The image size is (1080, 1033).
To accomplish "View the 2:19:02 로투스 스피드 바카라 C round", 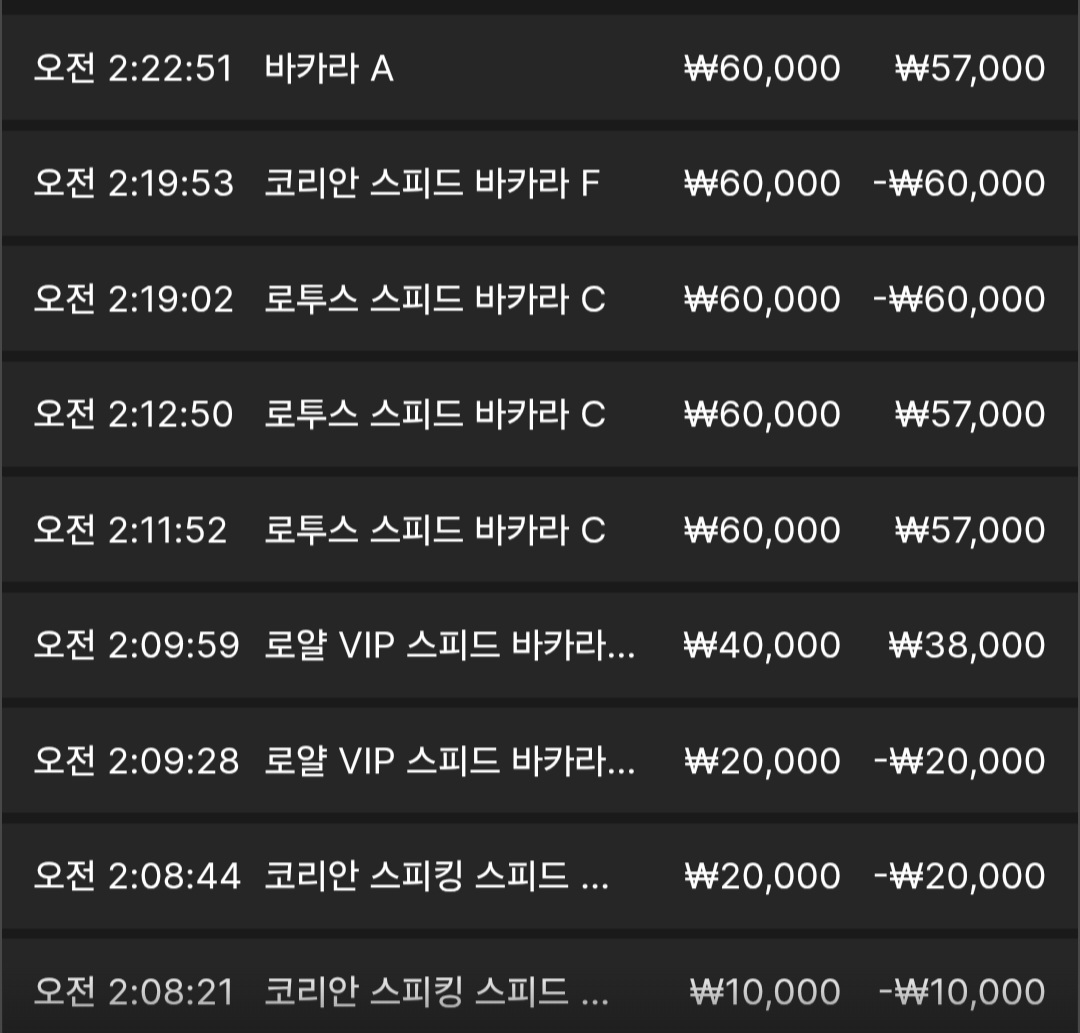I will coord(540,299).
